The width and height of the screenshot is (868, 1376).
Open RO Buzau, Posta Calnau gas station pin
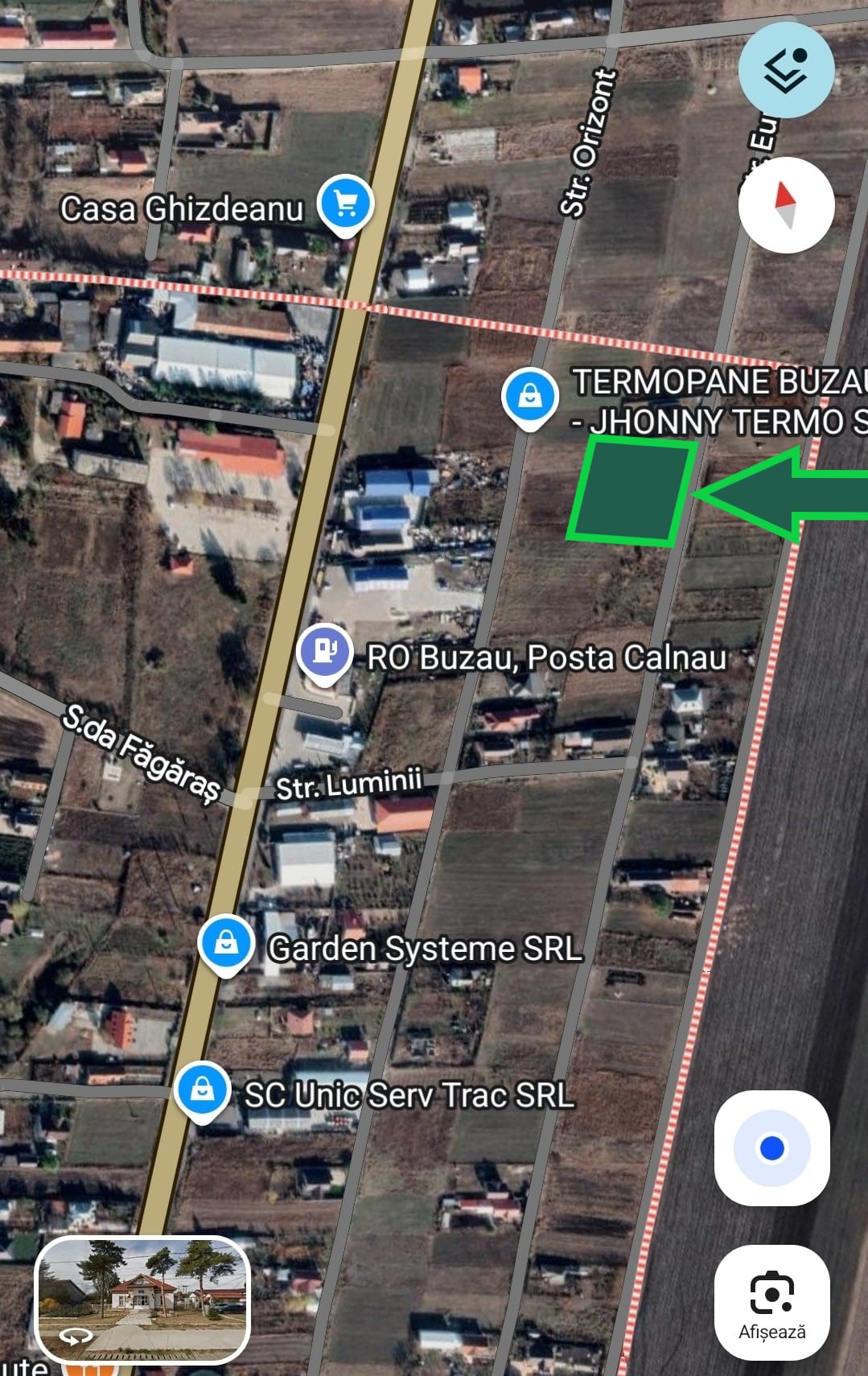pos(325,652)
